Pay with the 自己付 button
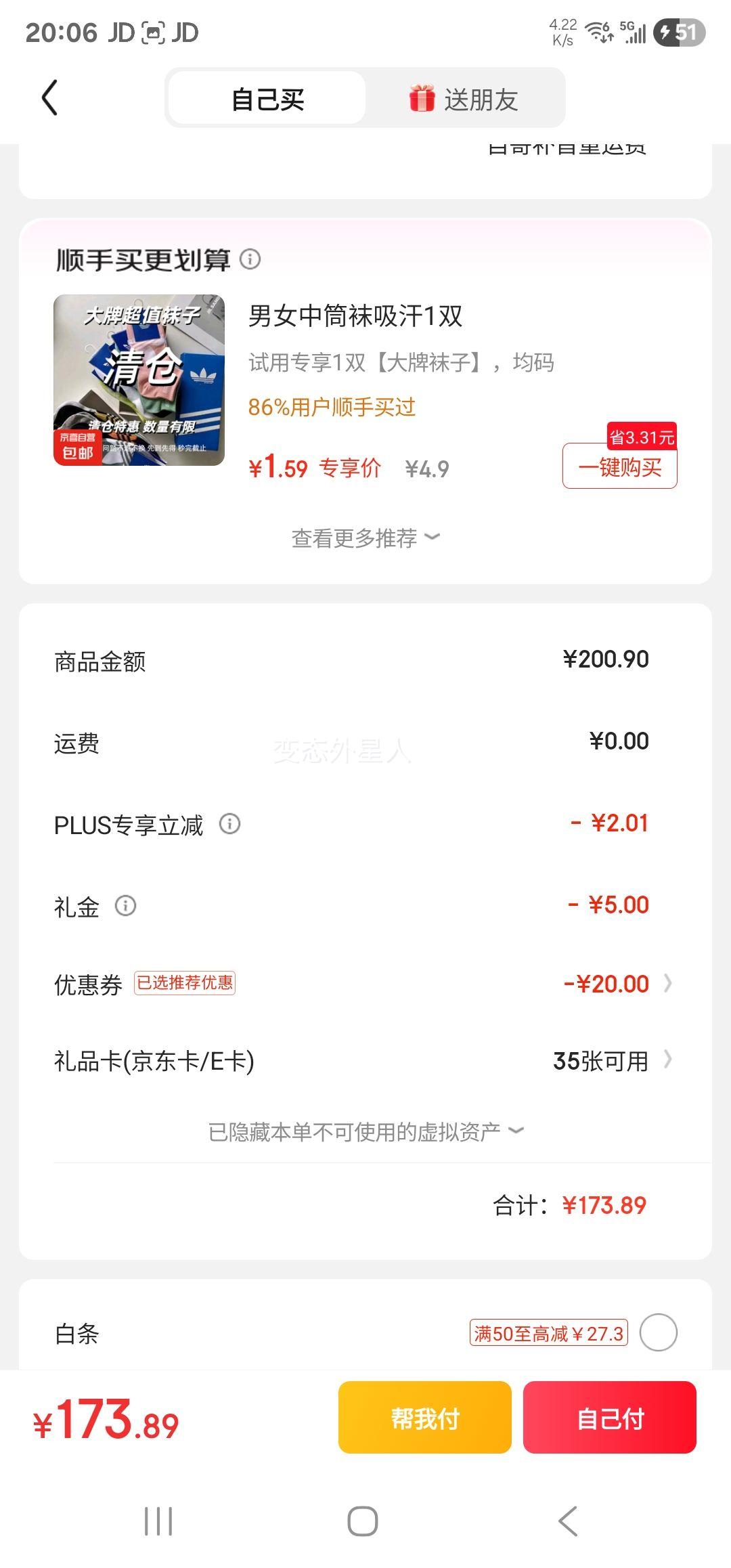 point(609,1418)
